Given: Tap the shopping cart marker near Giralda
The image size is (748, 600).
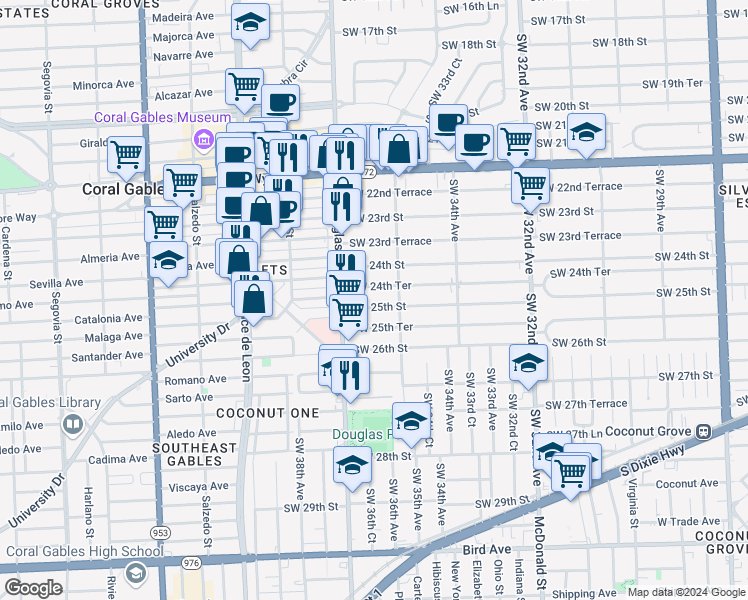Looking at the screenshot, I should coord(126,155).
